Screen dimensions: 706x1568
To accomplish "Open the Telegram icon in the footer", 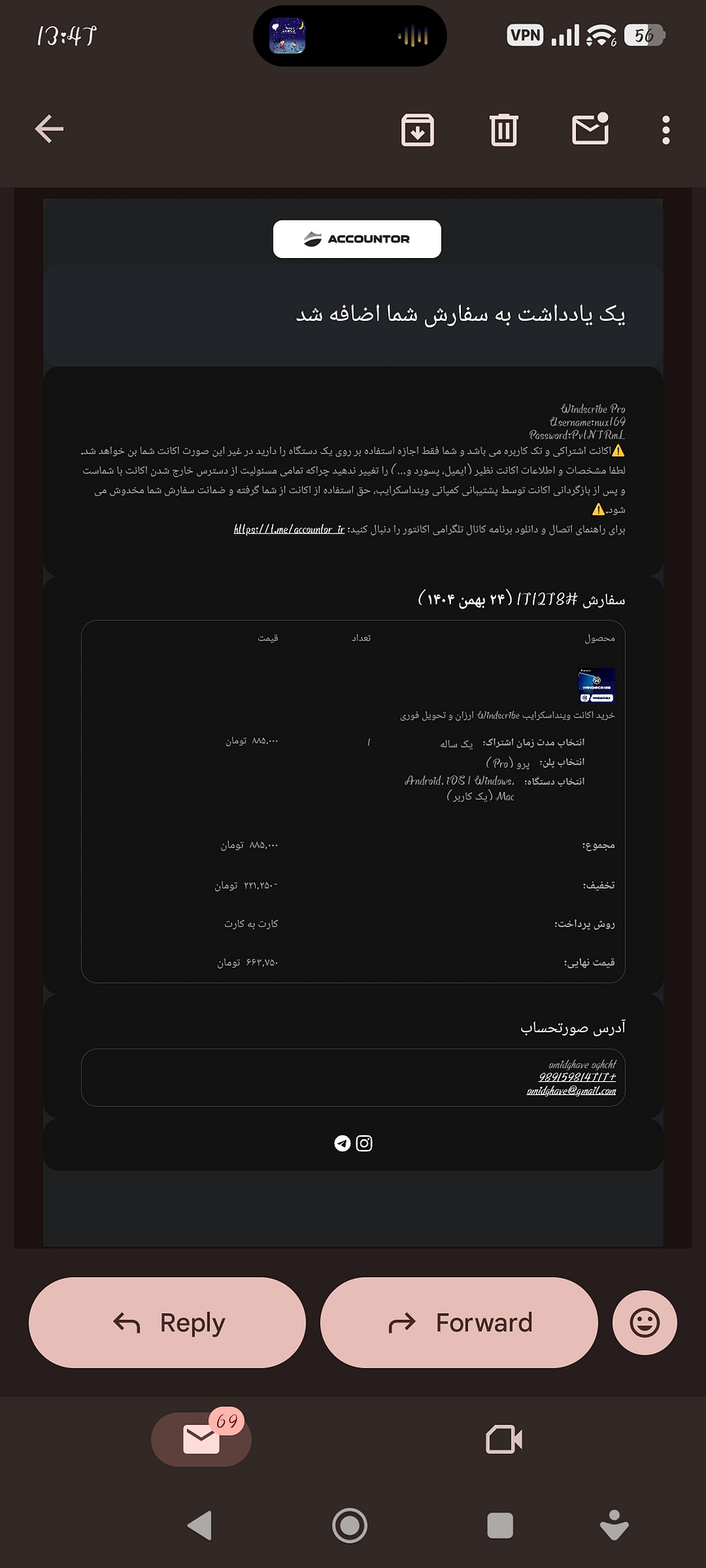I will [x=342, y=1143].
